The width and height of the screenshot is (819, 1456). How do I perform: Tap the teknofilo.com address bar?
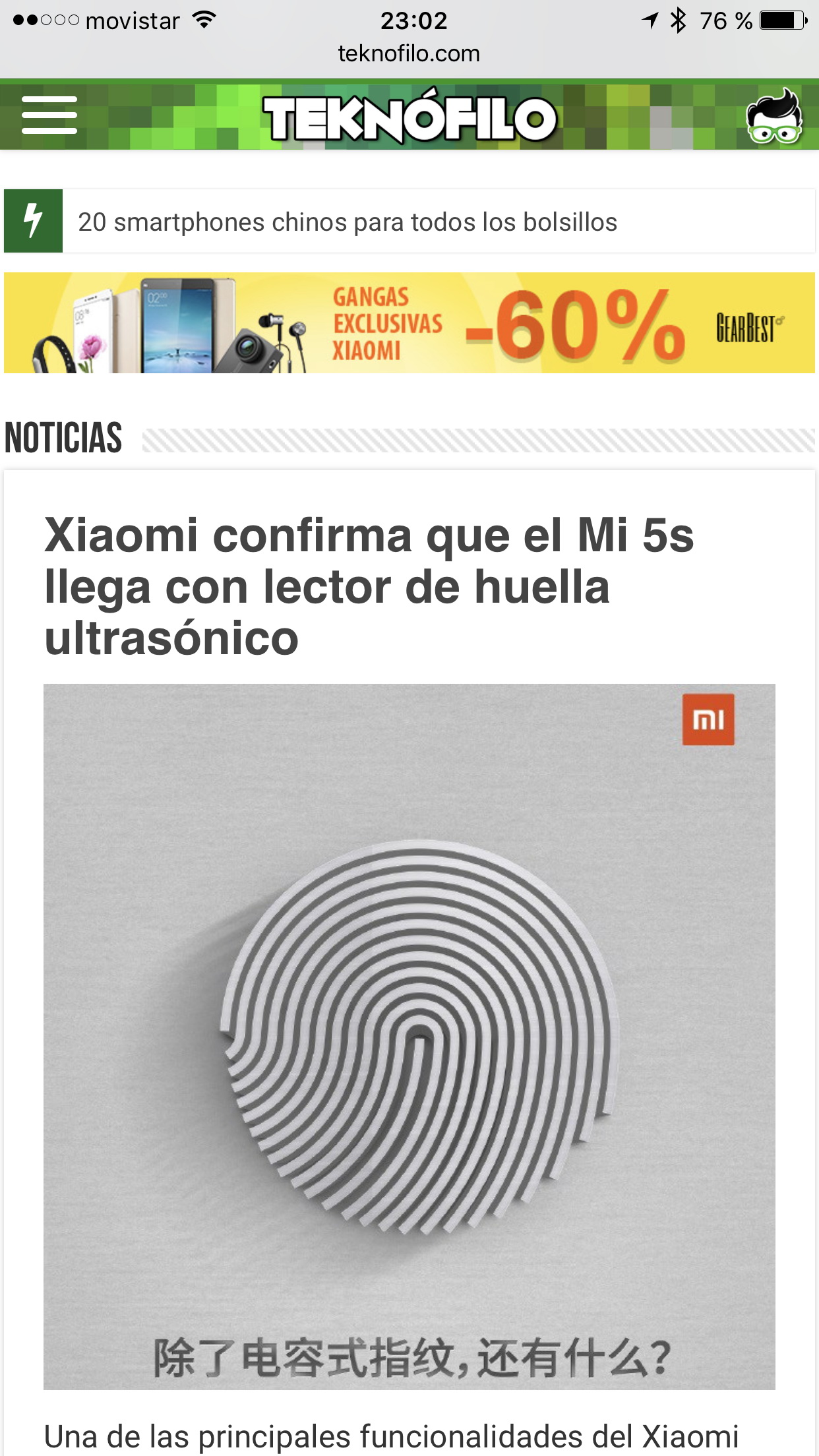coord(409,53)
